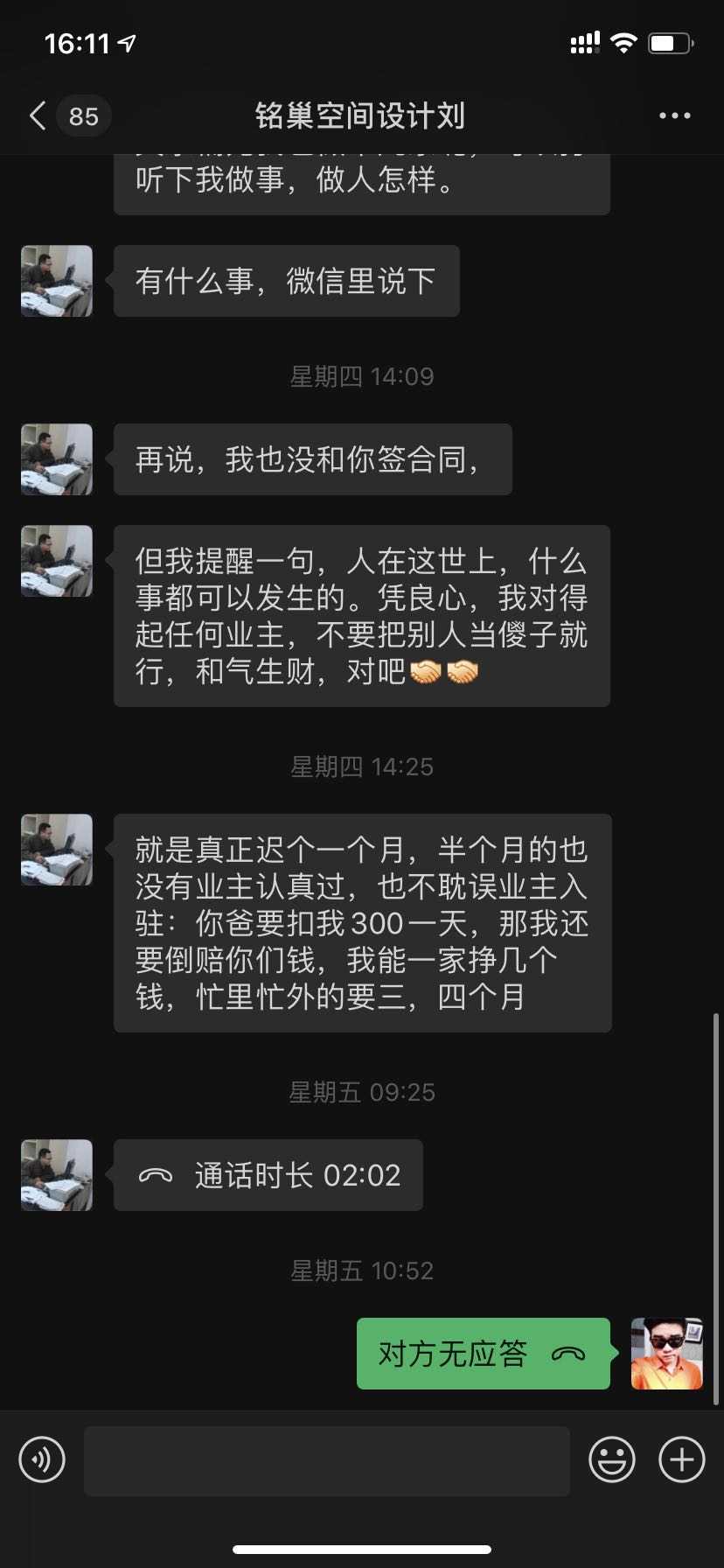Open contact avatar beside 有什么事，微信里说下
The image size is (724, 1568).
click(x=57, y=281)
